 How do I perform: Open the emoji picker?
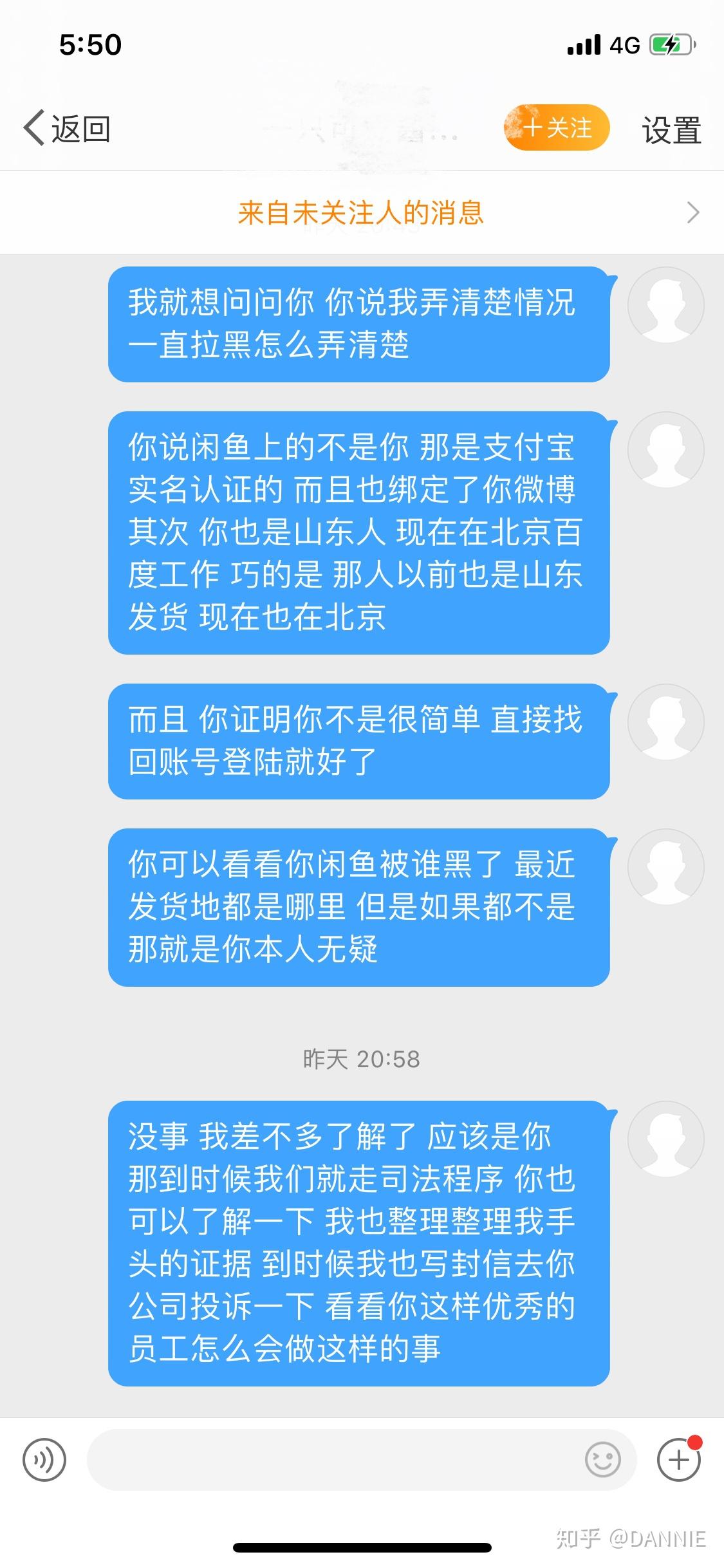click(602, 1460)
